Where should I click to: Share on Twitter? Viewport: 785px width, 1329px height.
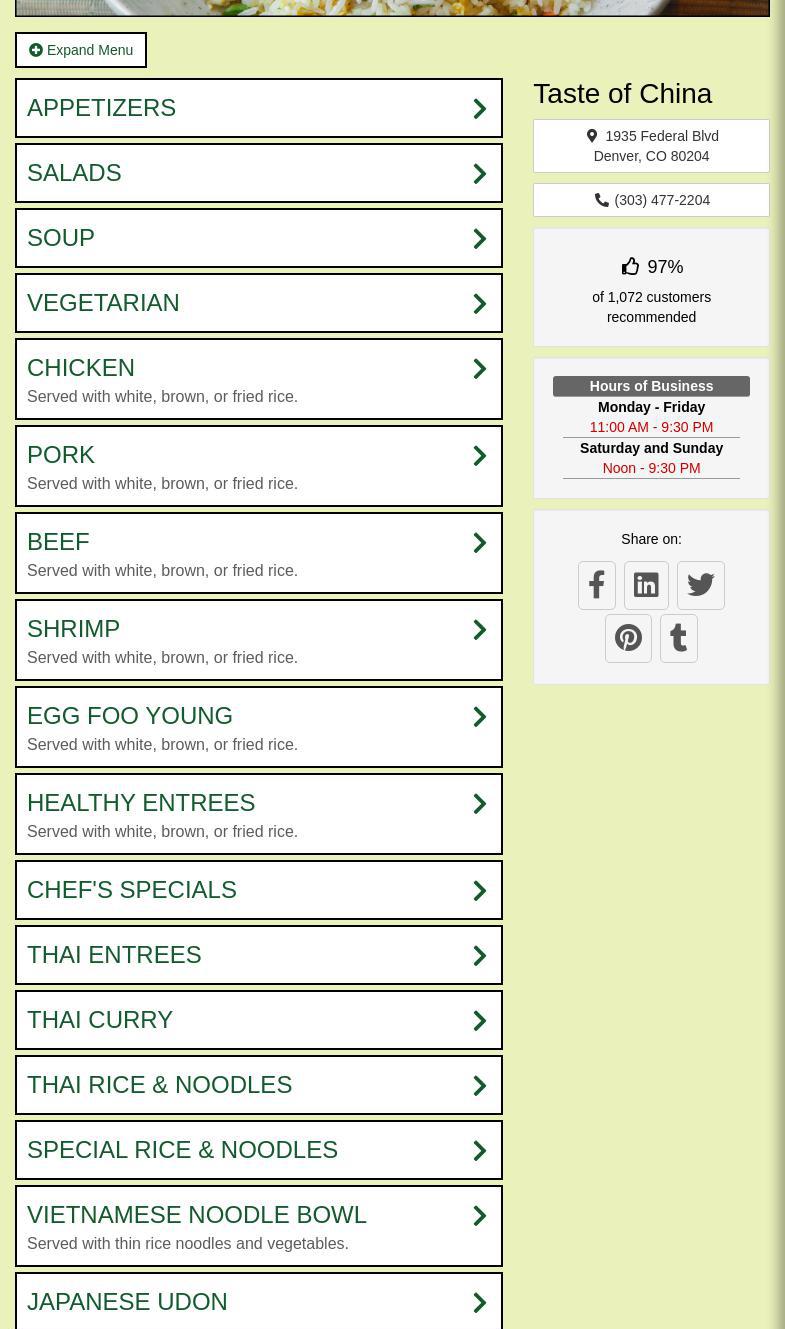tap(700, 585)
